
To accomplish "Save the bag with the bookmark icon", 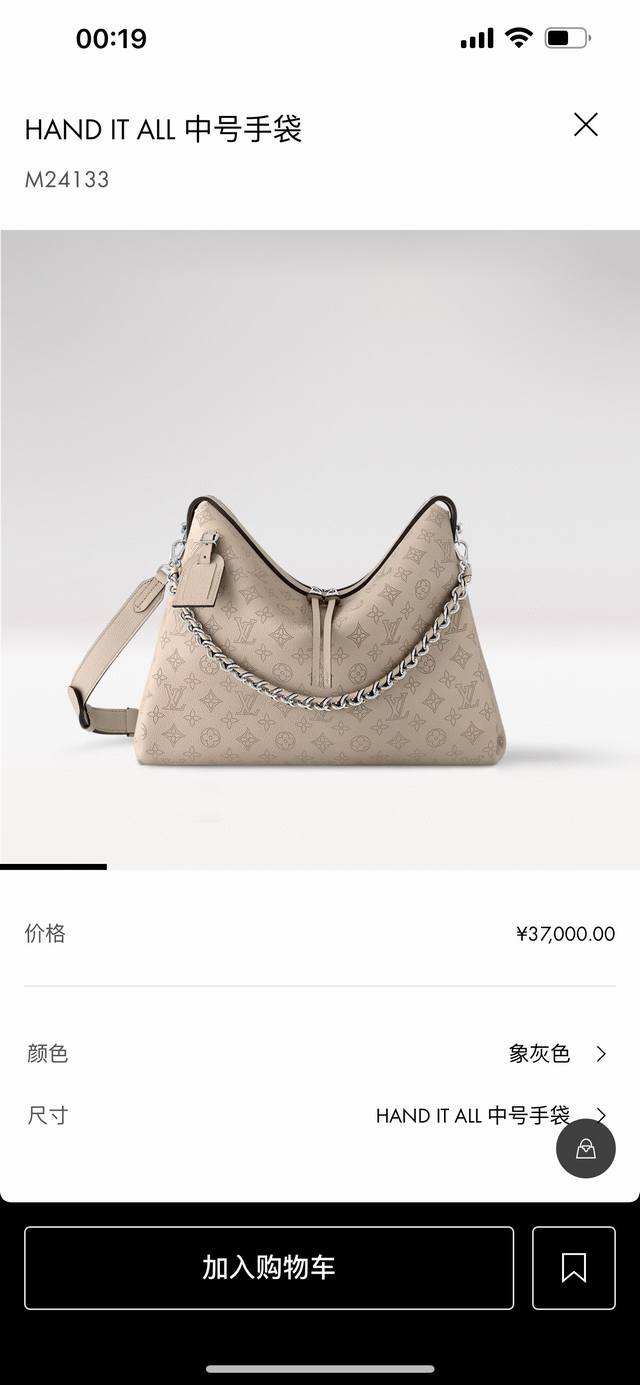I will pos(573,1268).
